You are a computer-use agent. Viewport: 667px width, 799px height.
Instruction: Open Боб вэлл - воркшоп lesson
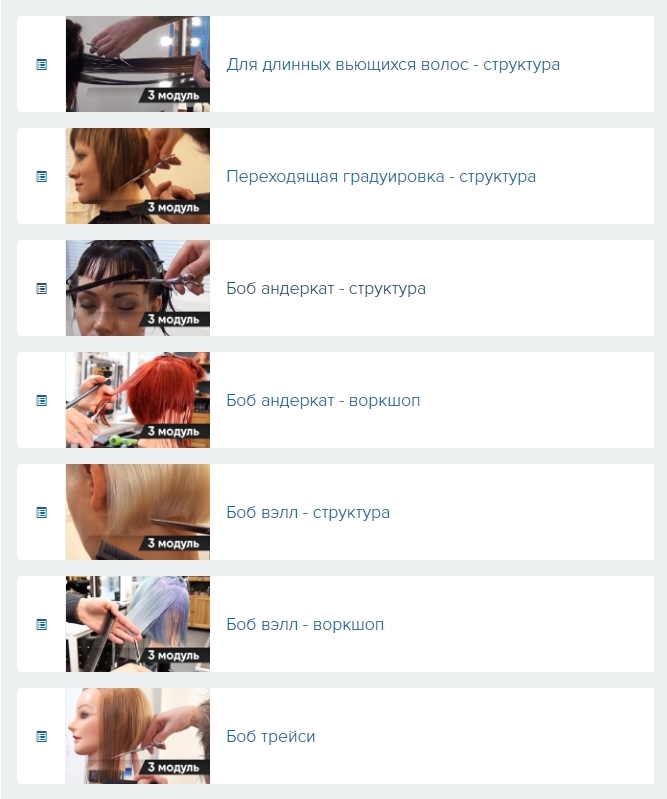click(305, 625)
